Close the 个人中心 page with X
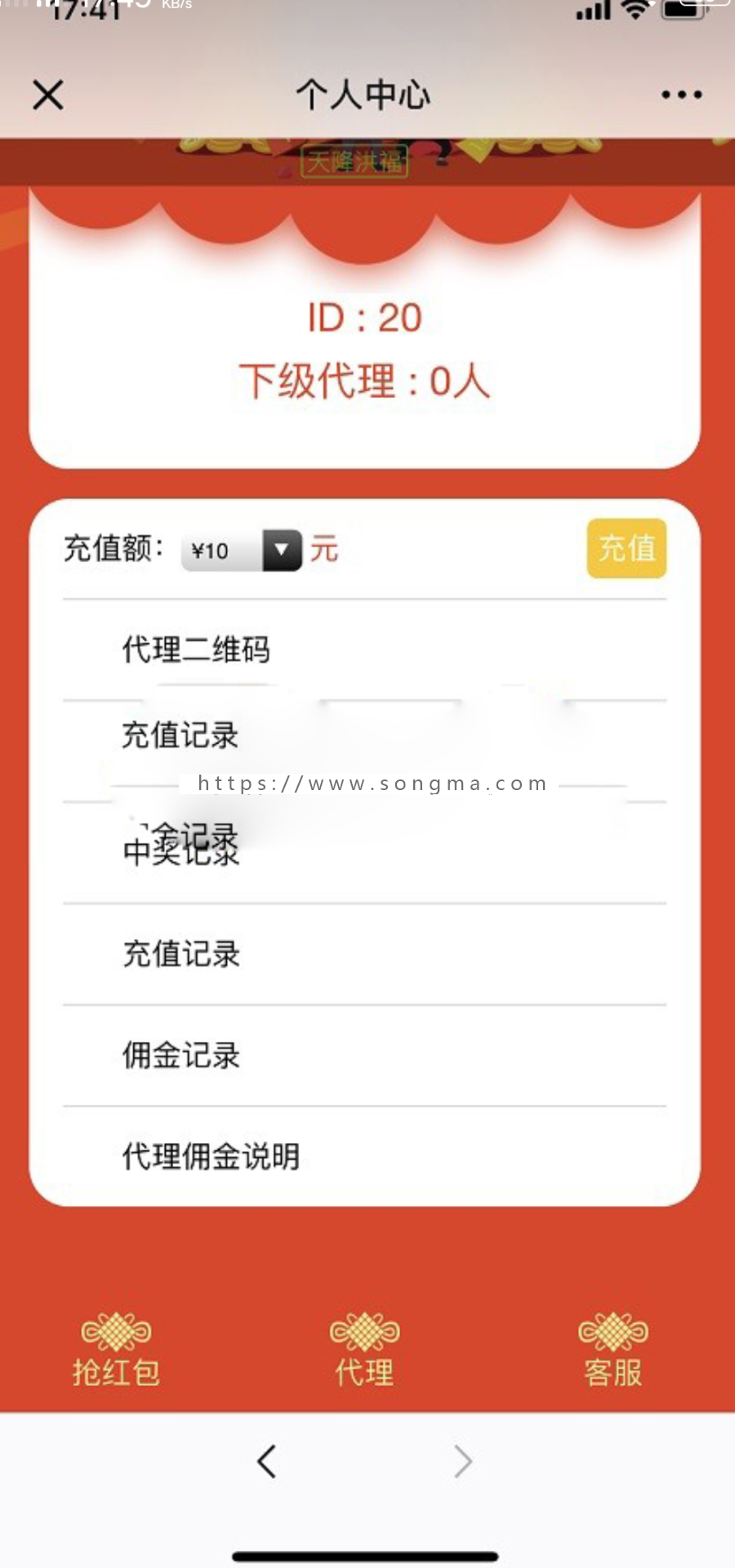 pyautogui.click(x=47, y=95)
